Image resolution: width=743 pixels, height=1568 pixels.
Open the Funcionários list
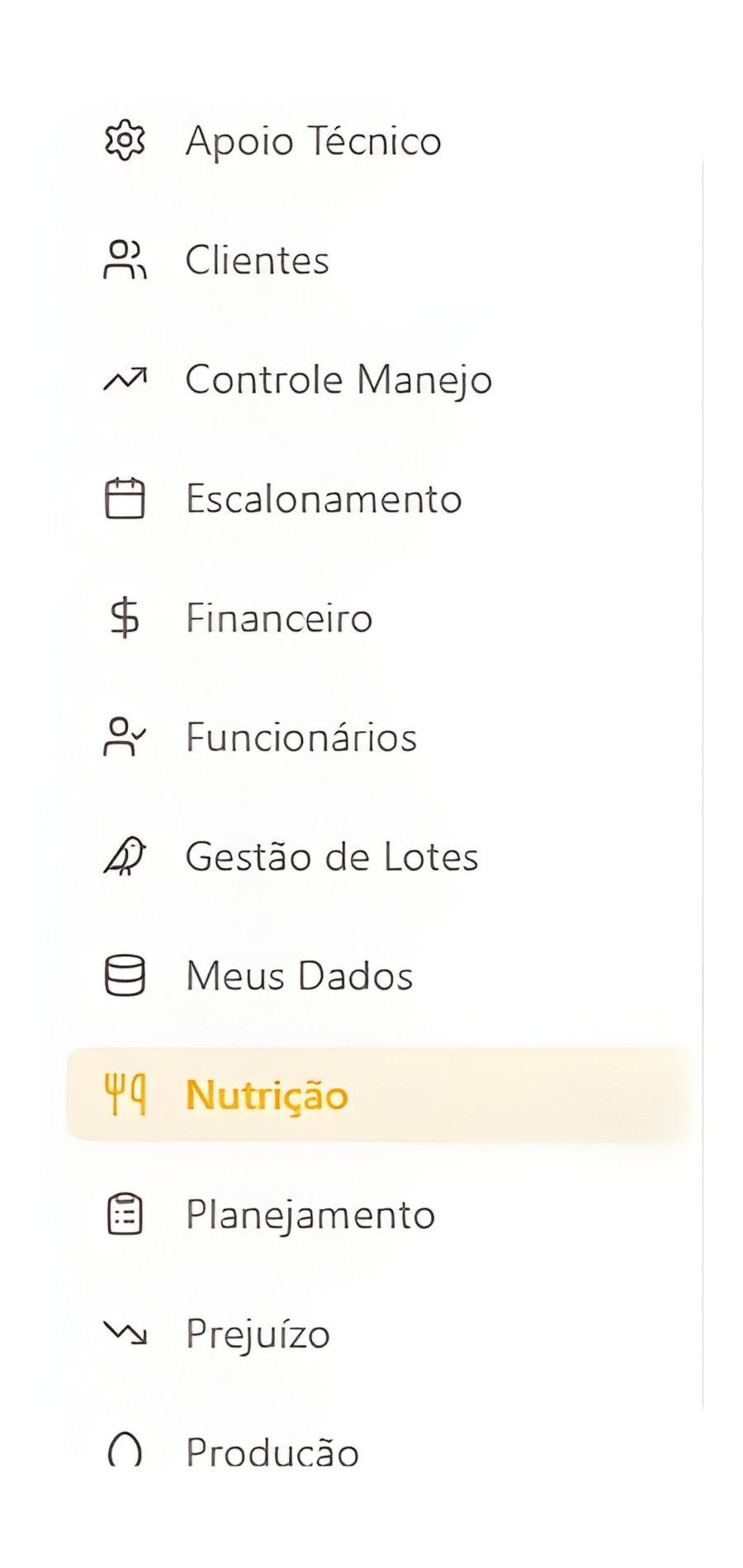click(x=301, y=738)
